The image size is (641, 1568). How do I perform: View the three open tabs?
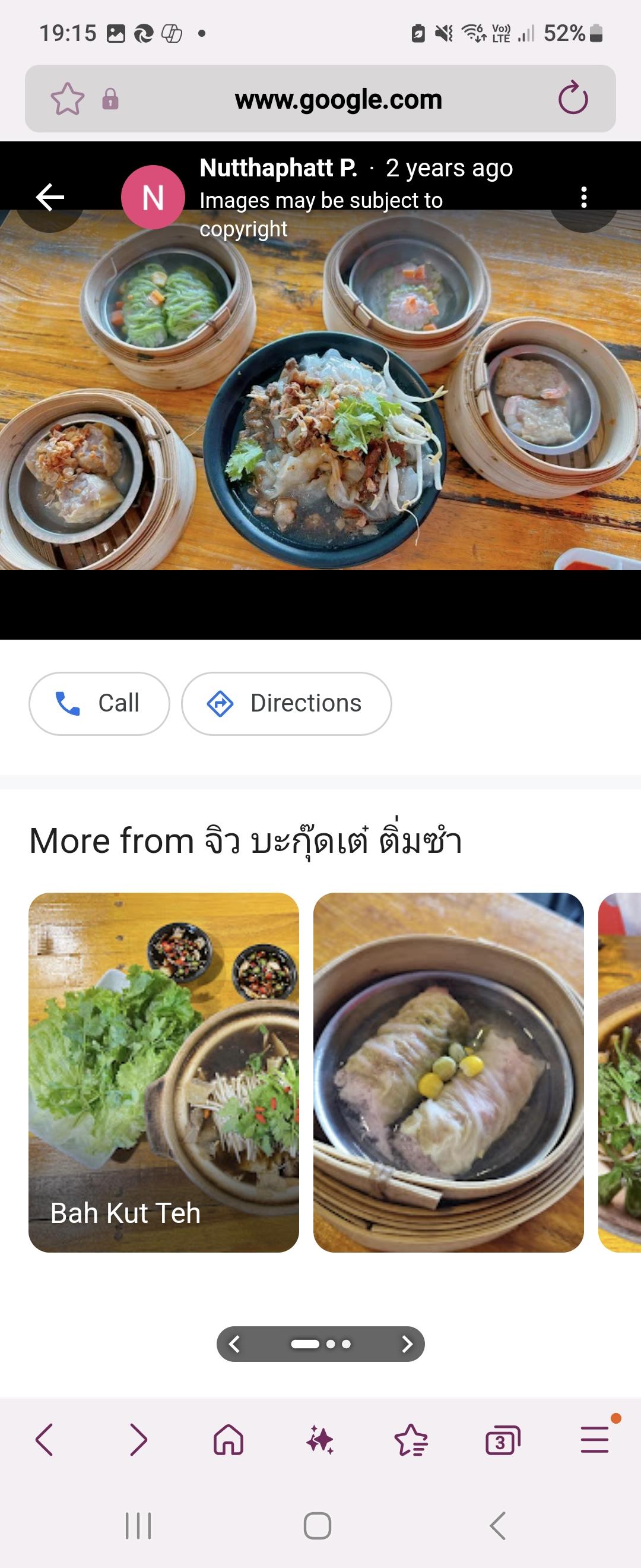(502, 1440)
